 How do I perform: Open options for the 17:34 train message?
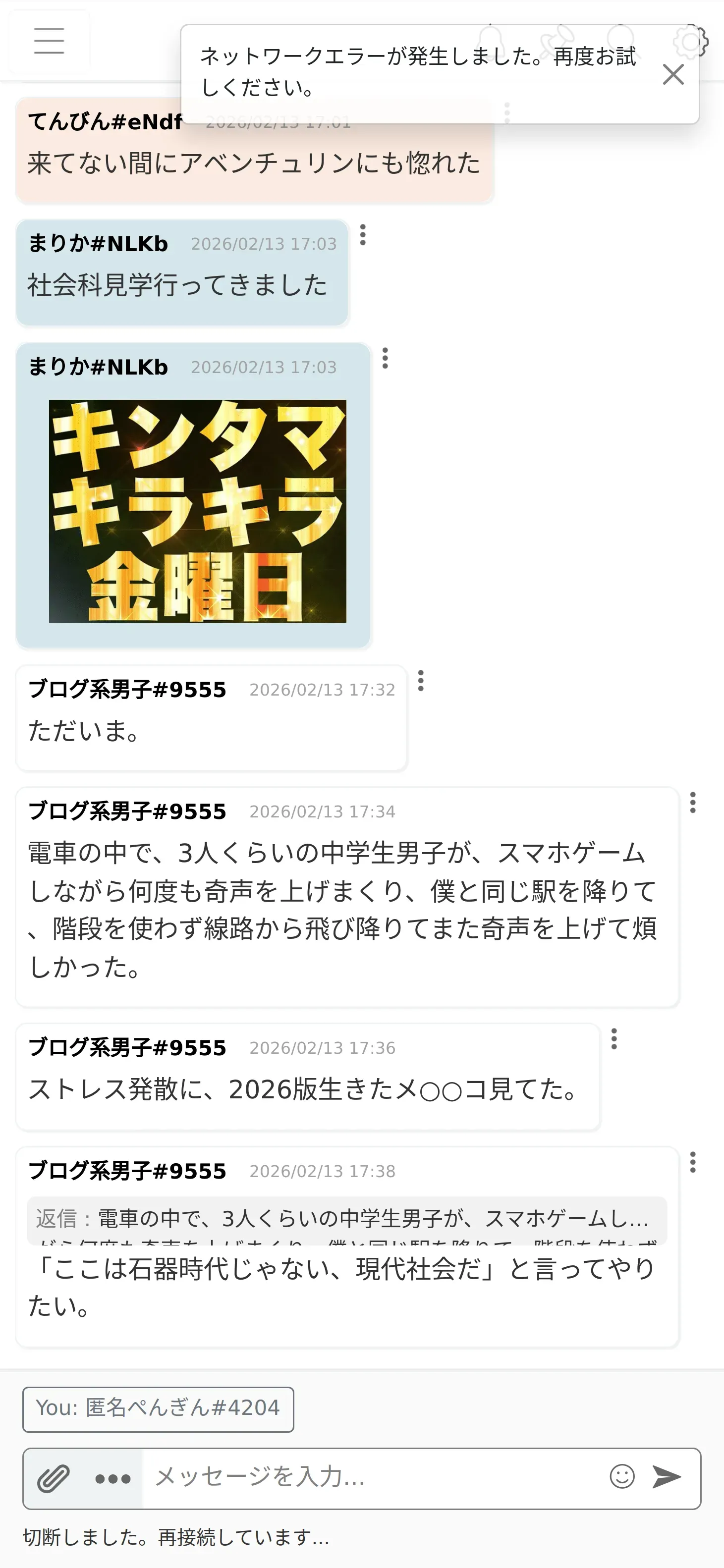693,802
